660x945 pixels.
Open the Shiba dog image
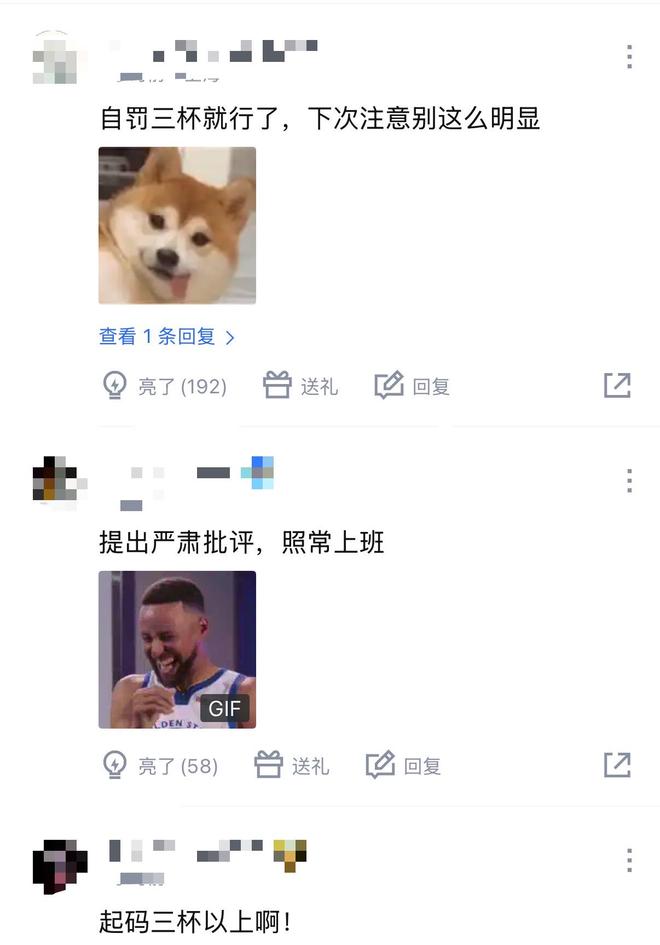[177, 226]
